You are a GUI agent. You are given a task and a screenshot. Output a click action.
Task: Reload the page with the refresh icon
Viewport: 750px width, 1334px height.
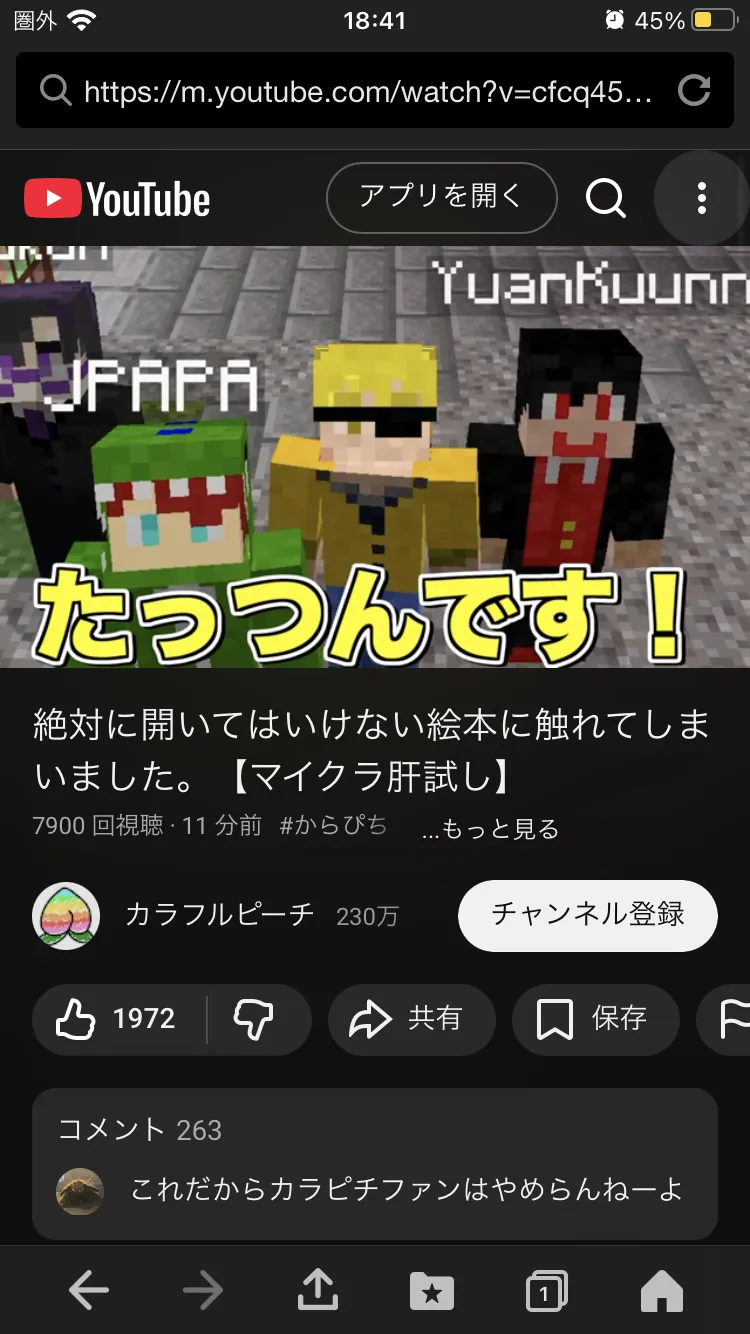point(694,91)
